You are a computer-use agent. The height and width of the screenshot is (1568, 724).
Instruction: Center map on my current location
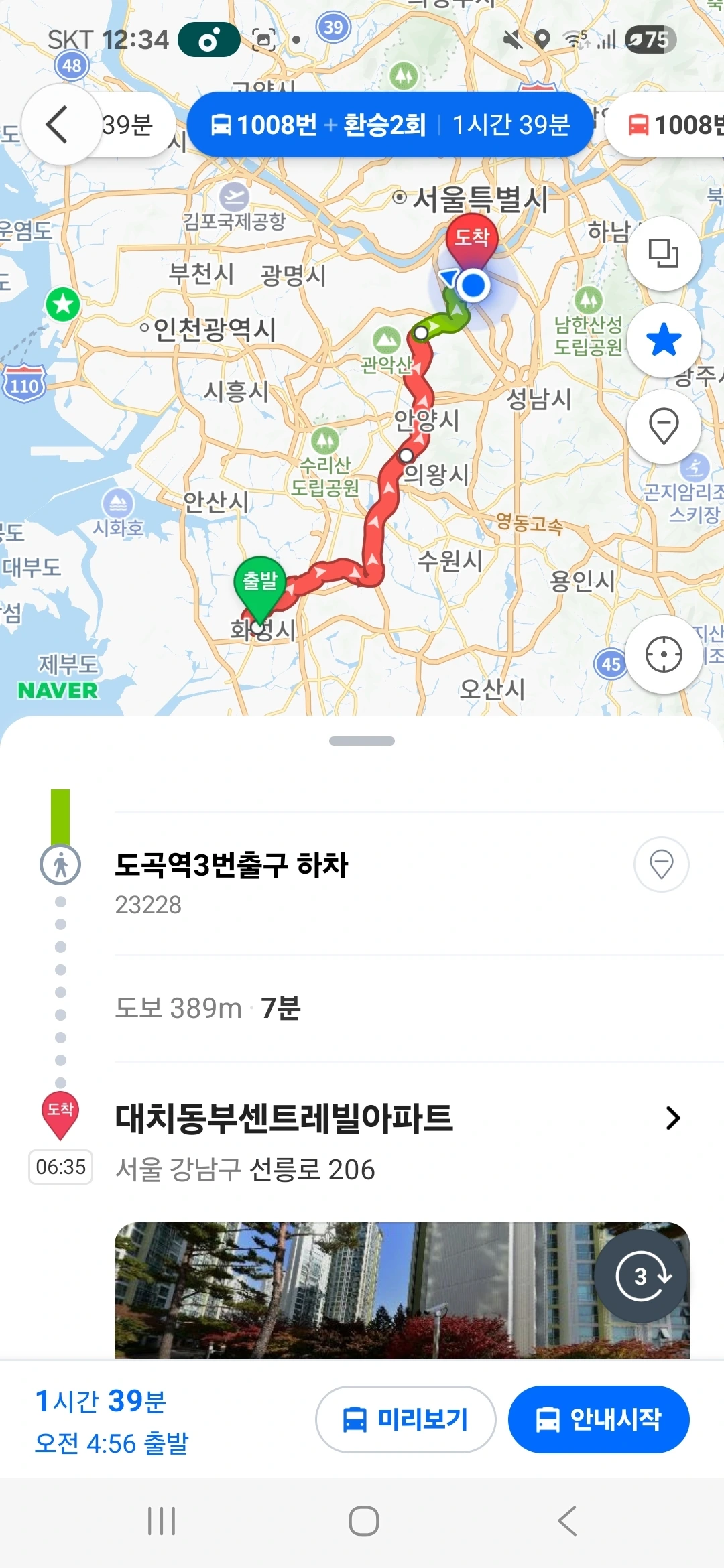(664, 654)
